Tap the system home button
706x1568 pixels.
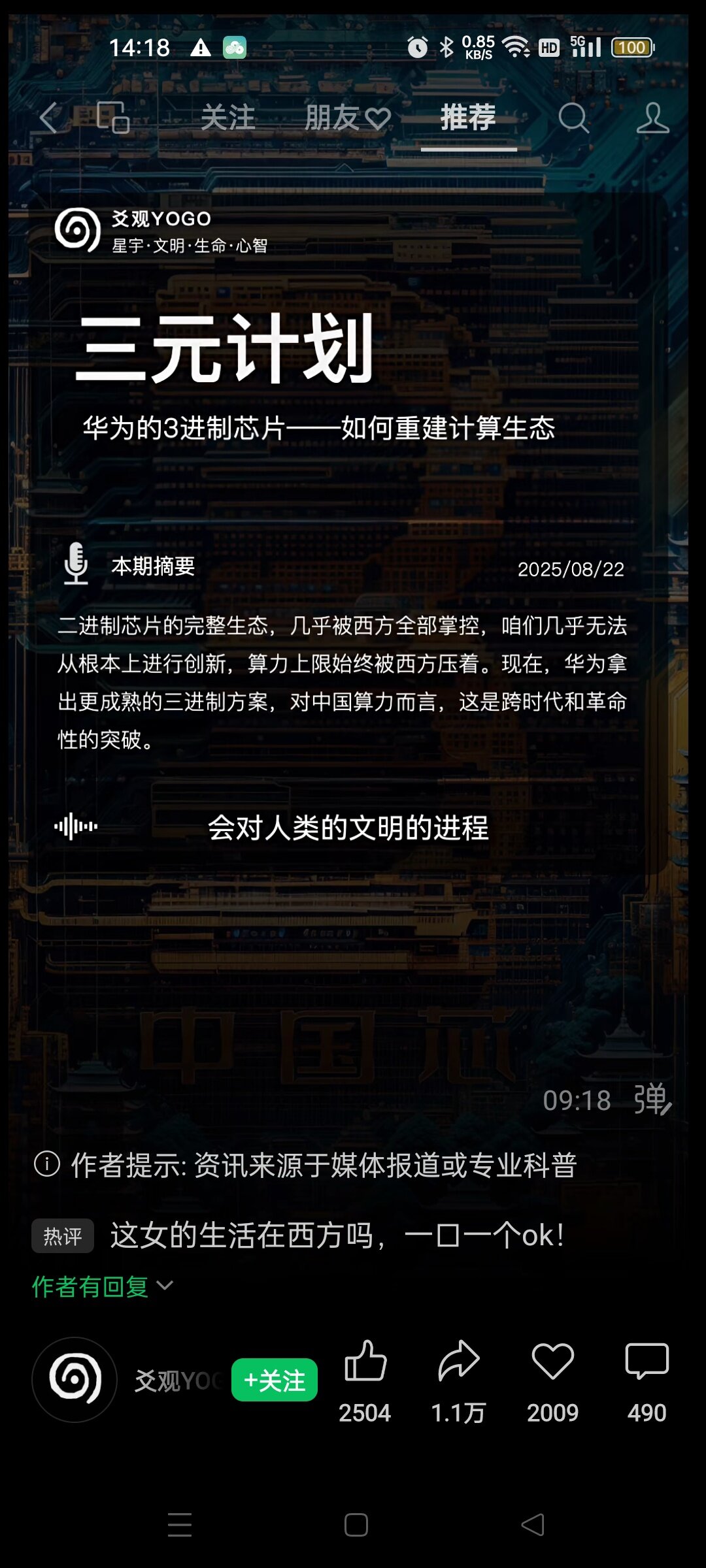coord(356,1525)
